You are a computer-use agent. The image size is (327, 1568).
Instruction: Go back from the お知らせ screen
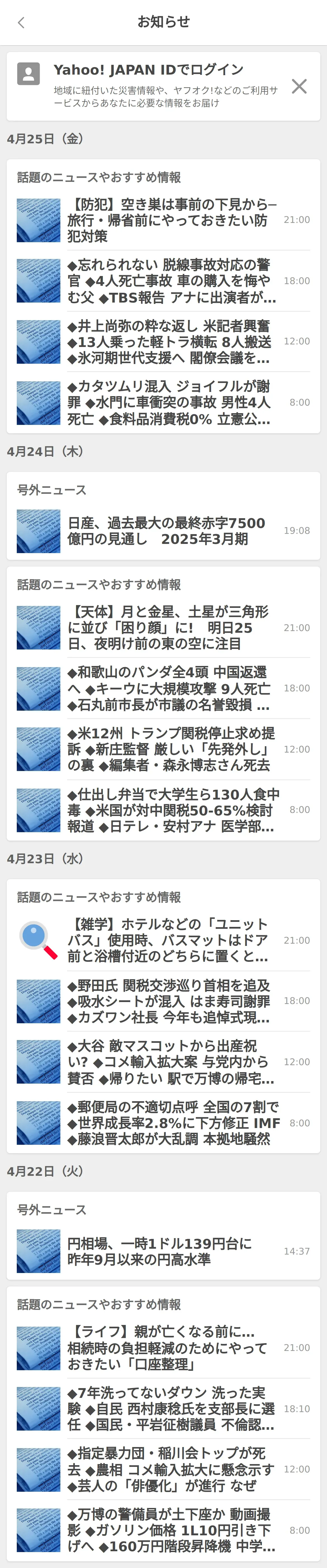tap(21, 23)
